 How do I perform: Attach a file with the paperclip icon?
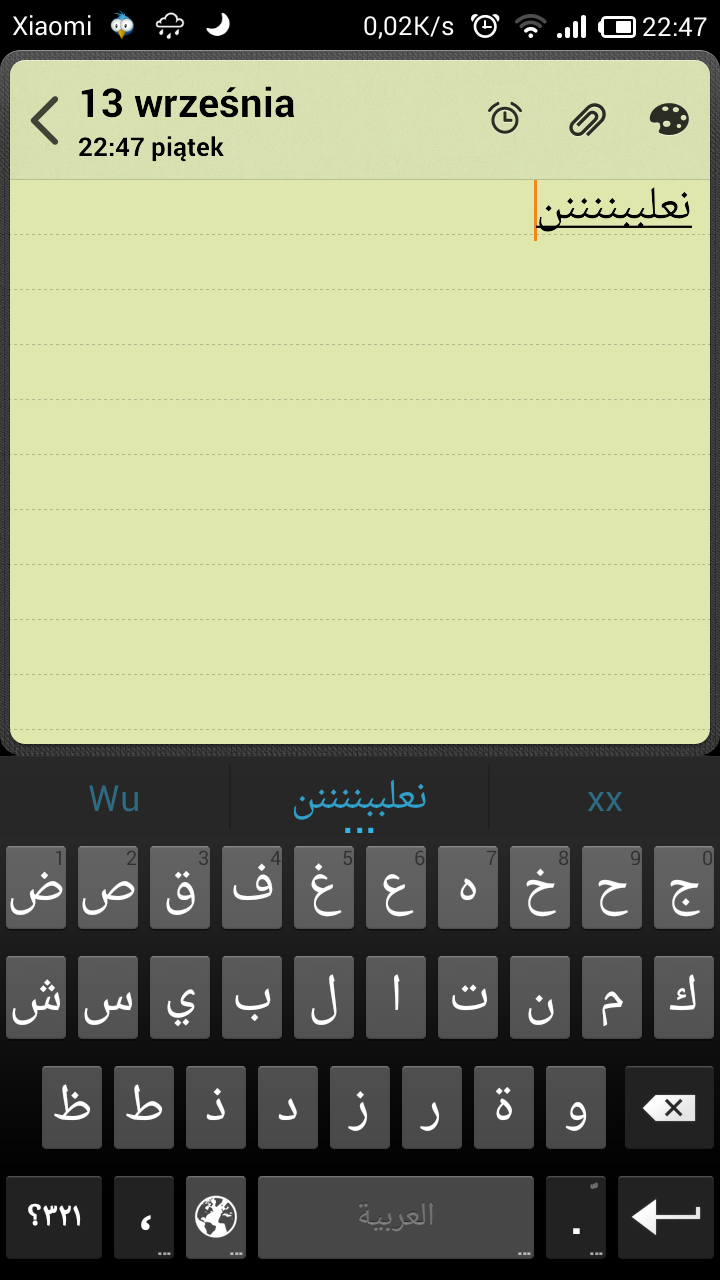coord(587,120)
